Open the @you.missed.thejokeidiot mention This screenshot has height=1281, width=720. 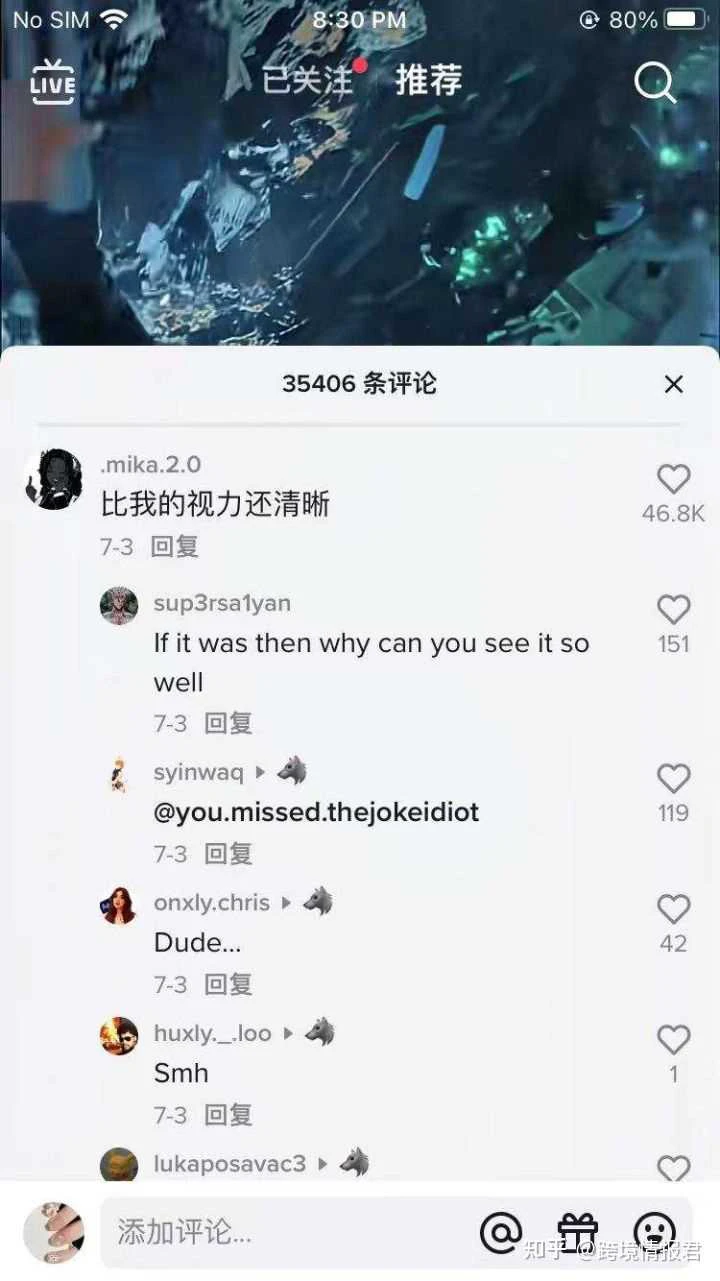coord(316,813)
